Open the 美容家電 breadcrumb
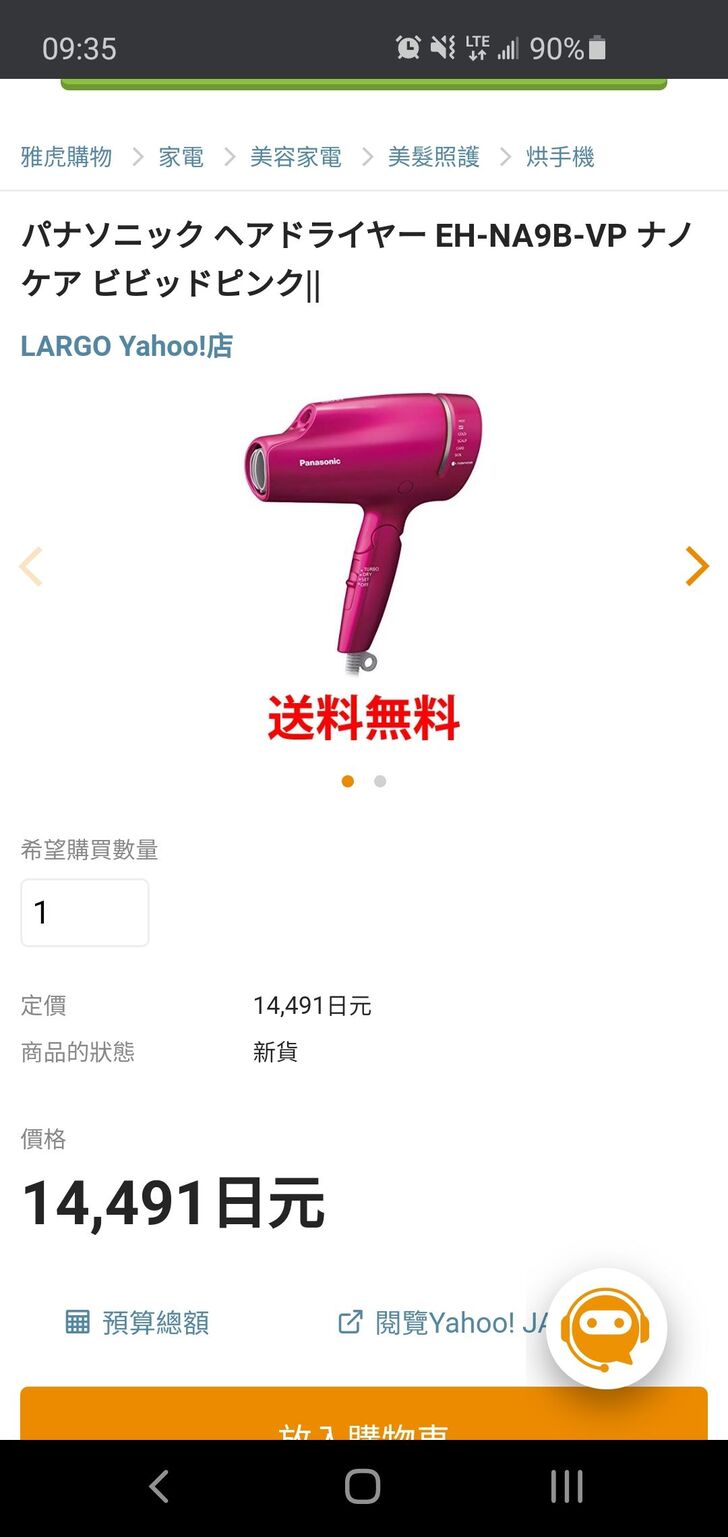The height and width of the screenshot is (1537, 728). [x=296, y=157]
